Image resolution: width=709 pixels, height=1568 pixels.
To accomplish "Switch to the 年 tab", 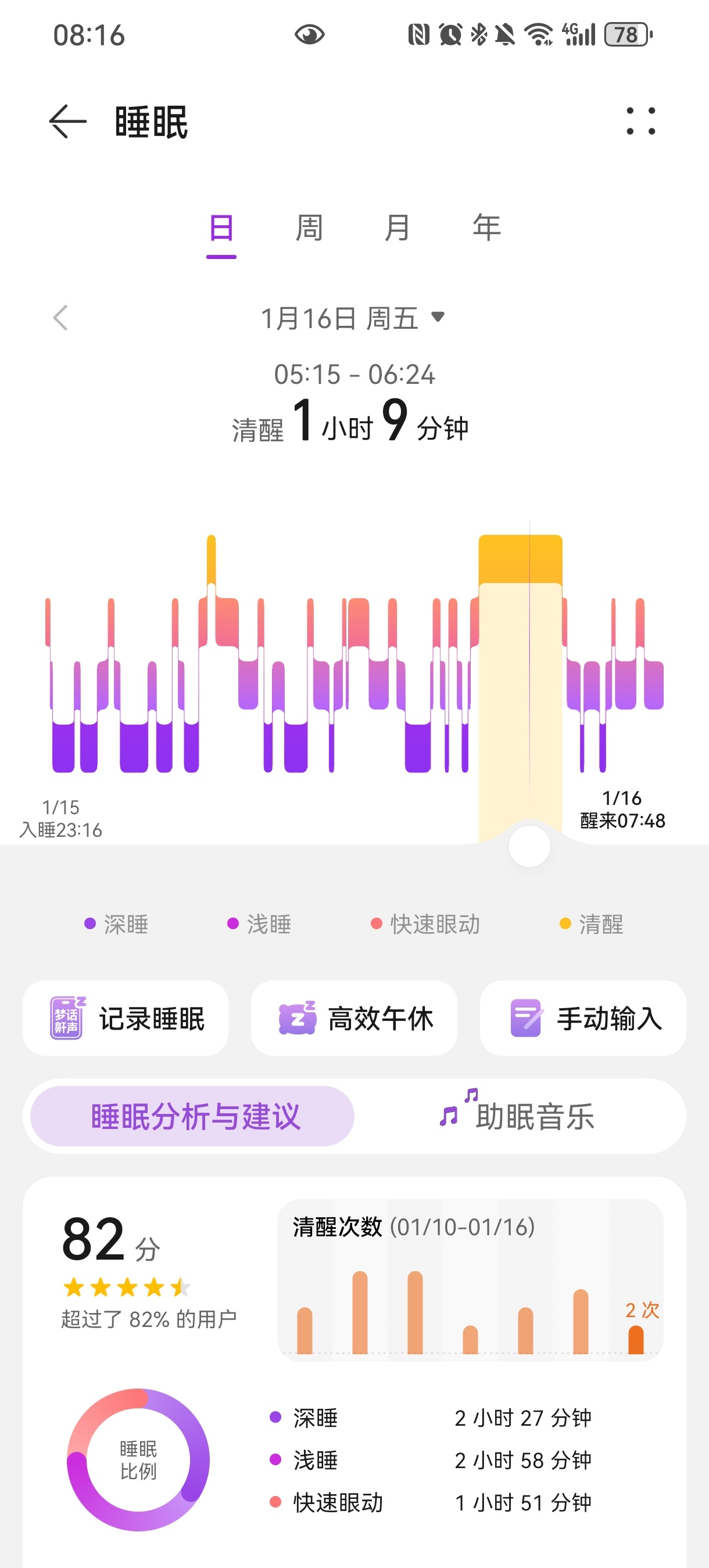I will (x=486, y=228).
